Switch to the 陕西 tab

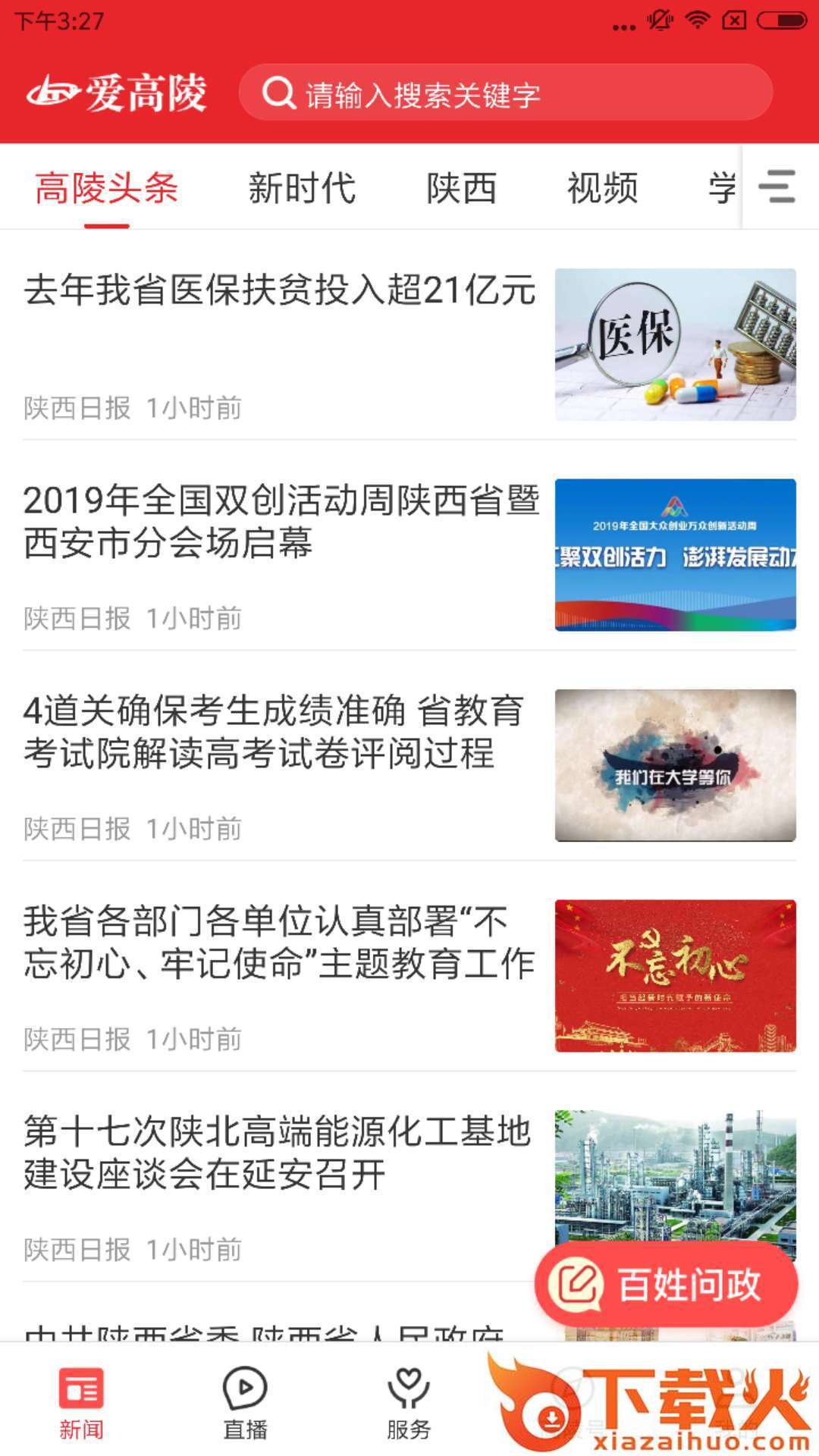[x=461, y=188]
